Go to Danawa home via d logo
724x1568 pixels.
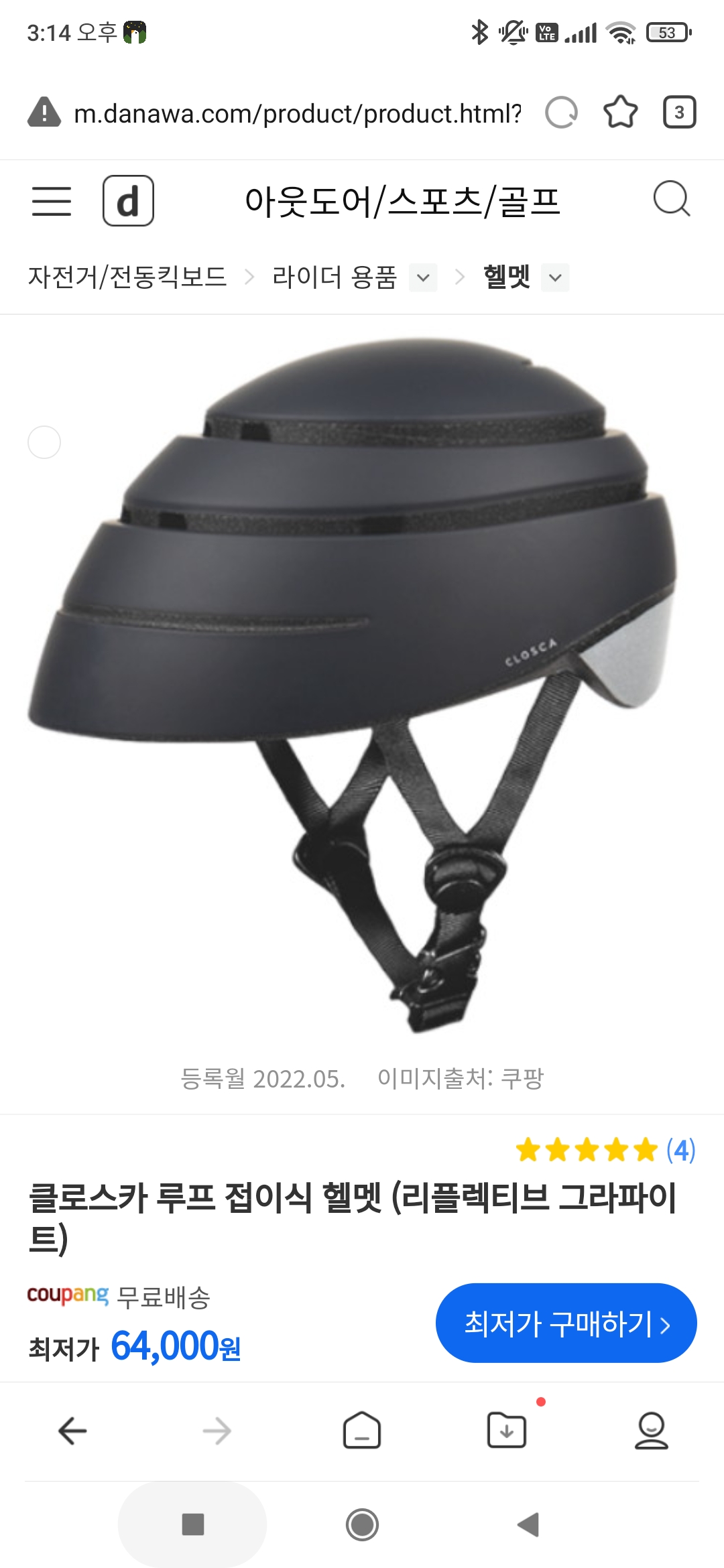(x=128, y=201)
